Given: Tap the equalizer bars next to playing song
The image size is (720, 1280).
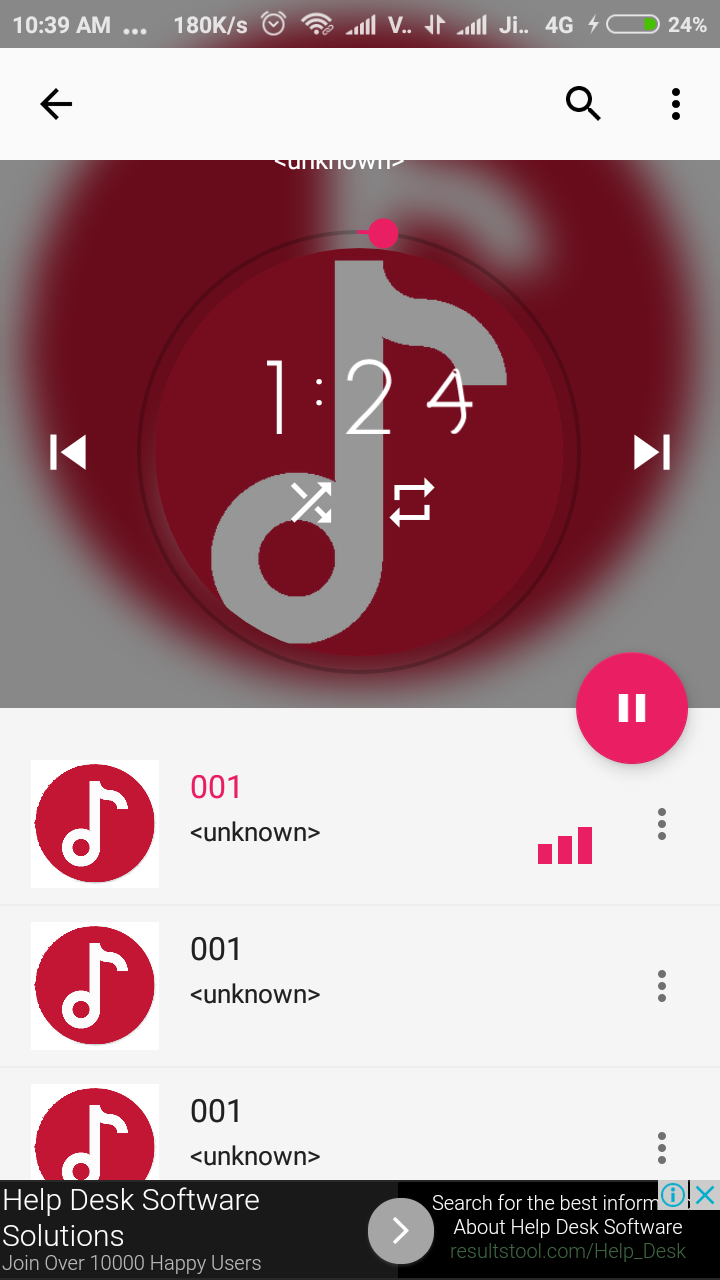Looking at the screenshot, I should coord(565,845).
